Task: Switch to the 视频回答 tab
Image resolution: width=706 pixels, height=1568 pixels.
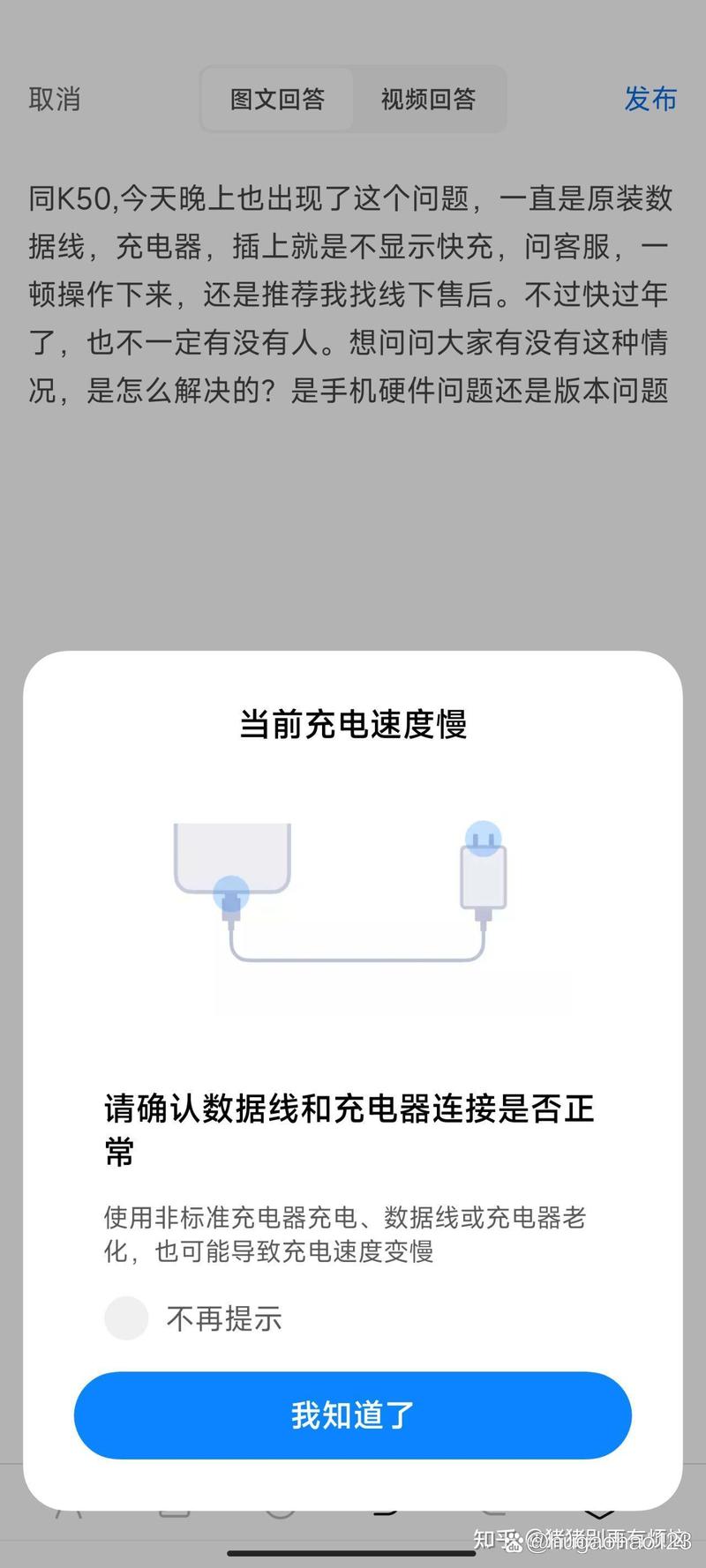Action: (429, 100)
